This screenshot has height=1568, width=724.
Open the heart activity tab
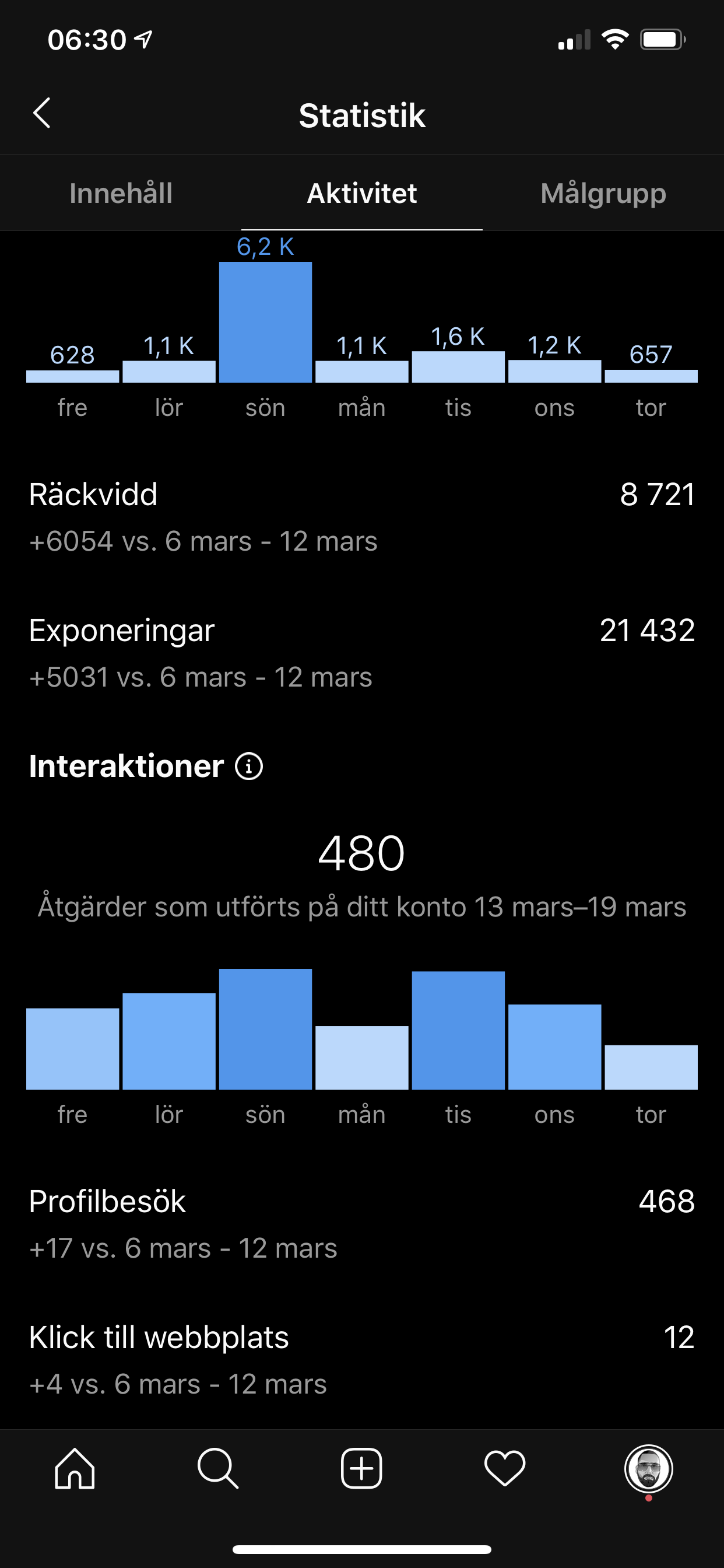pos(505,1468)
